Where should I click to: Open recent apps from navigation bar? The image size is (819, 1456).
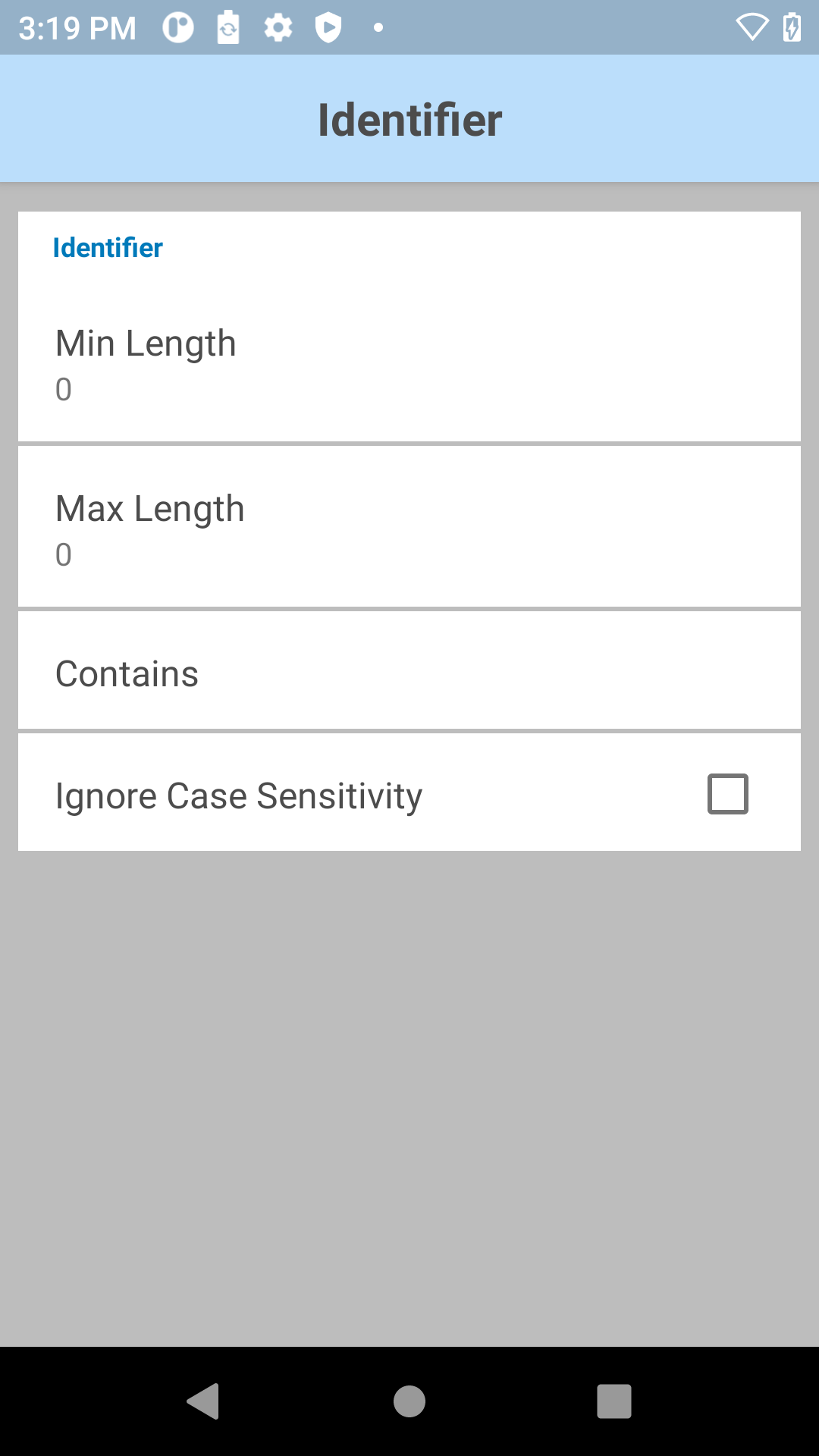click(614, 1401)
